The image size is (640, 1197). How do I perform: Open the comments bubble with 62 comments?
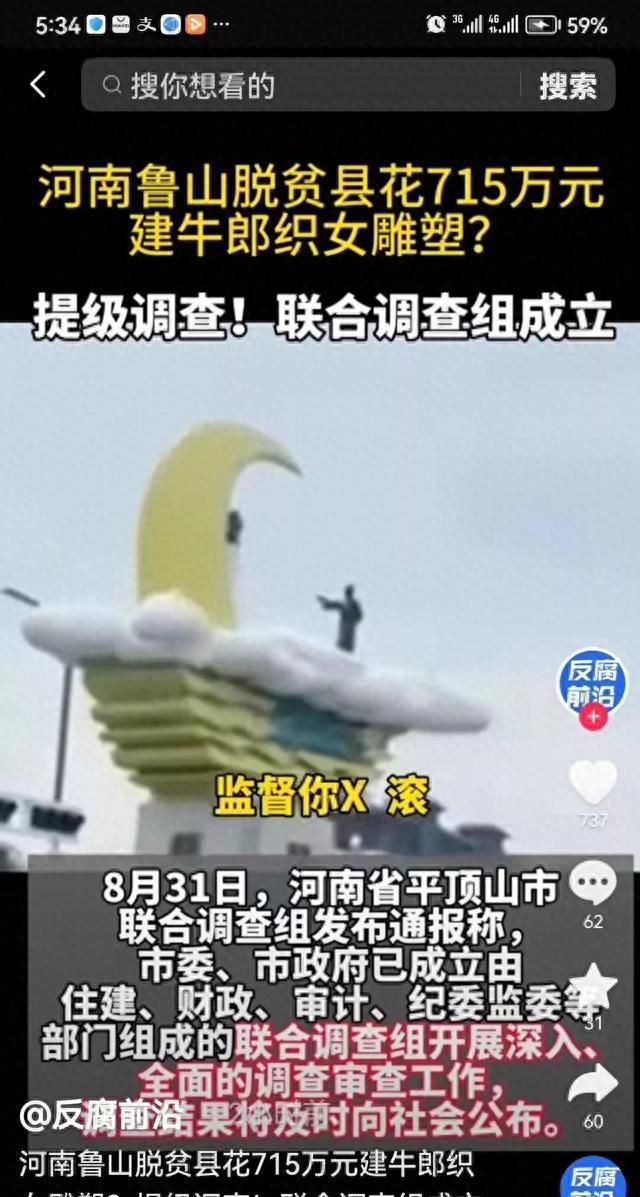(593, 884)
